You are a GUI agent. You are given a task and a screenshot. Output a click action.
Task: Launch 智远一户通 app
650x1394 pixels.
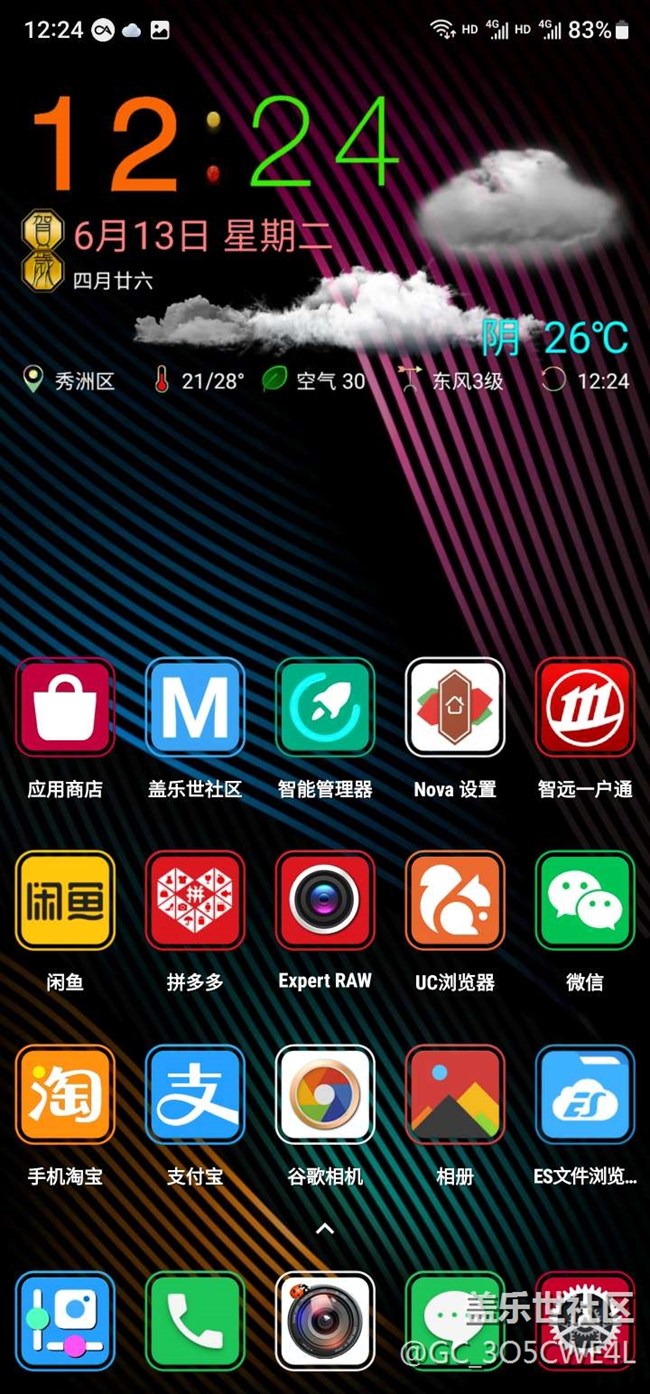click(585, 707)
